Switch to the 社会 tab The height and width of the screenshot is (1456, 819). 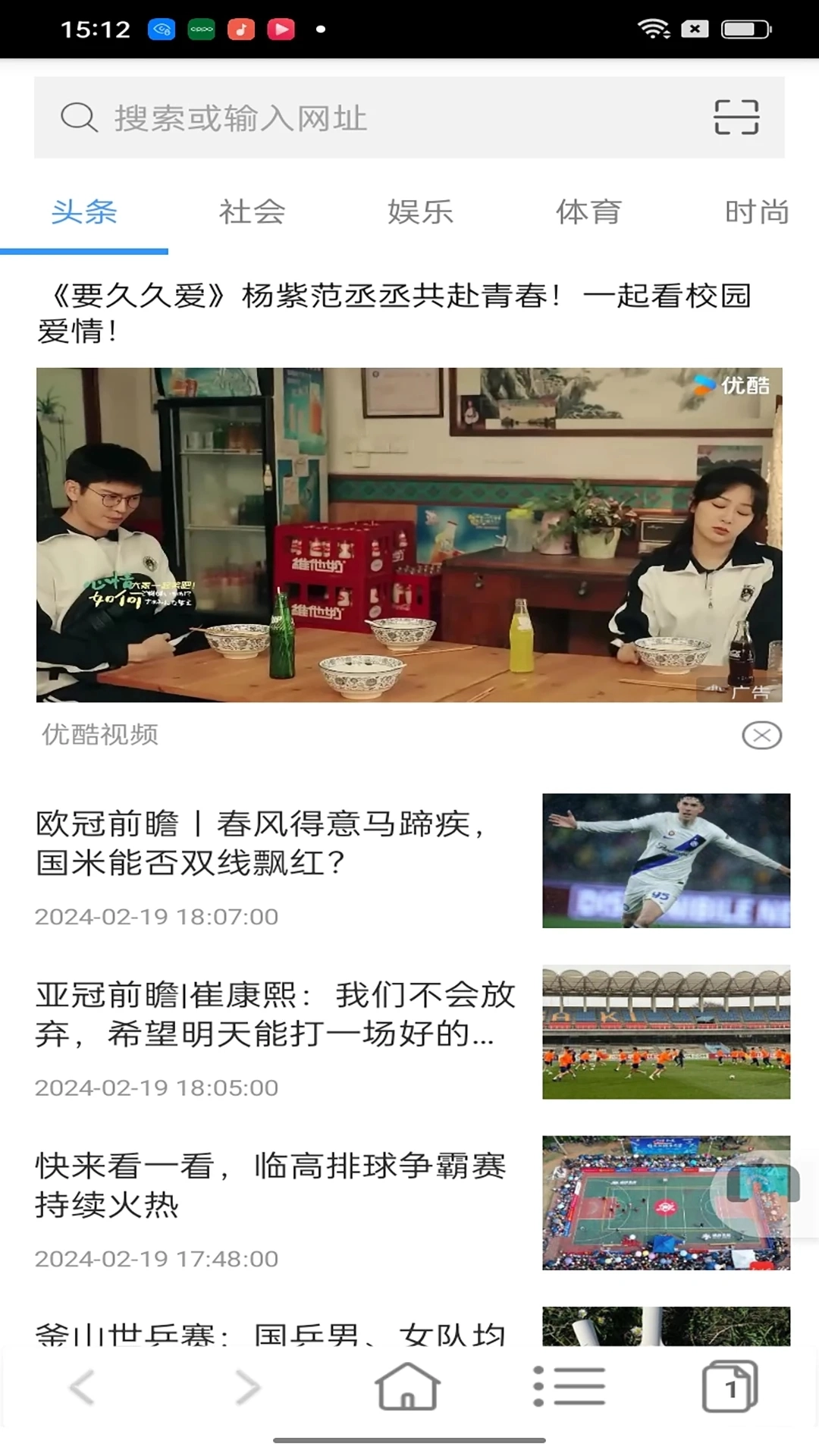[251, 213]
